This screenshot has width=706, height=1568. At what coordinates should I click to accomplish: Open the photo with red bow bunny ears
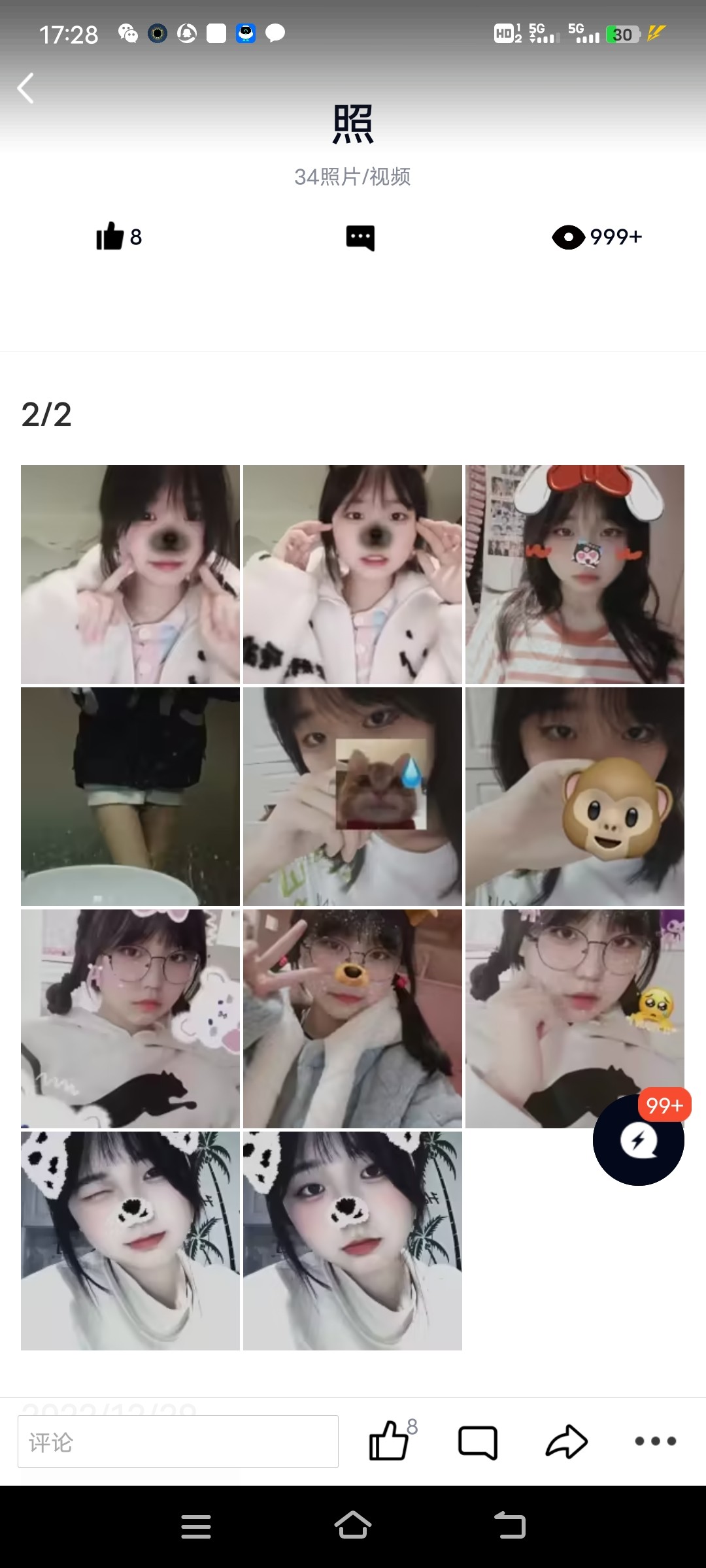575,574
